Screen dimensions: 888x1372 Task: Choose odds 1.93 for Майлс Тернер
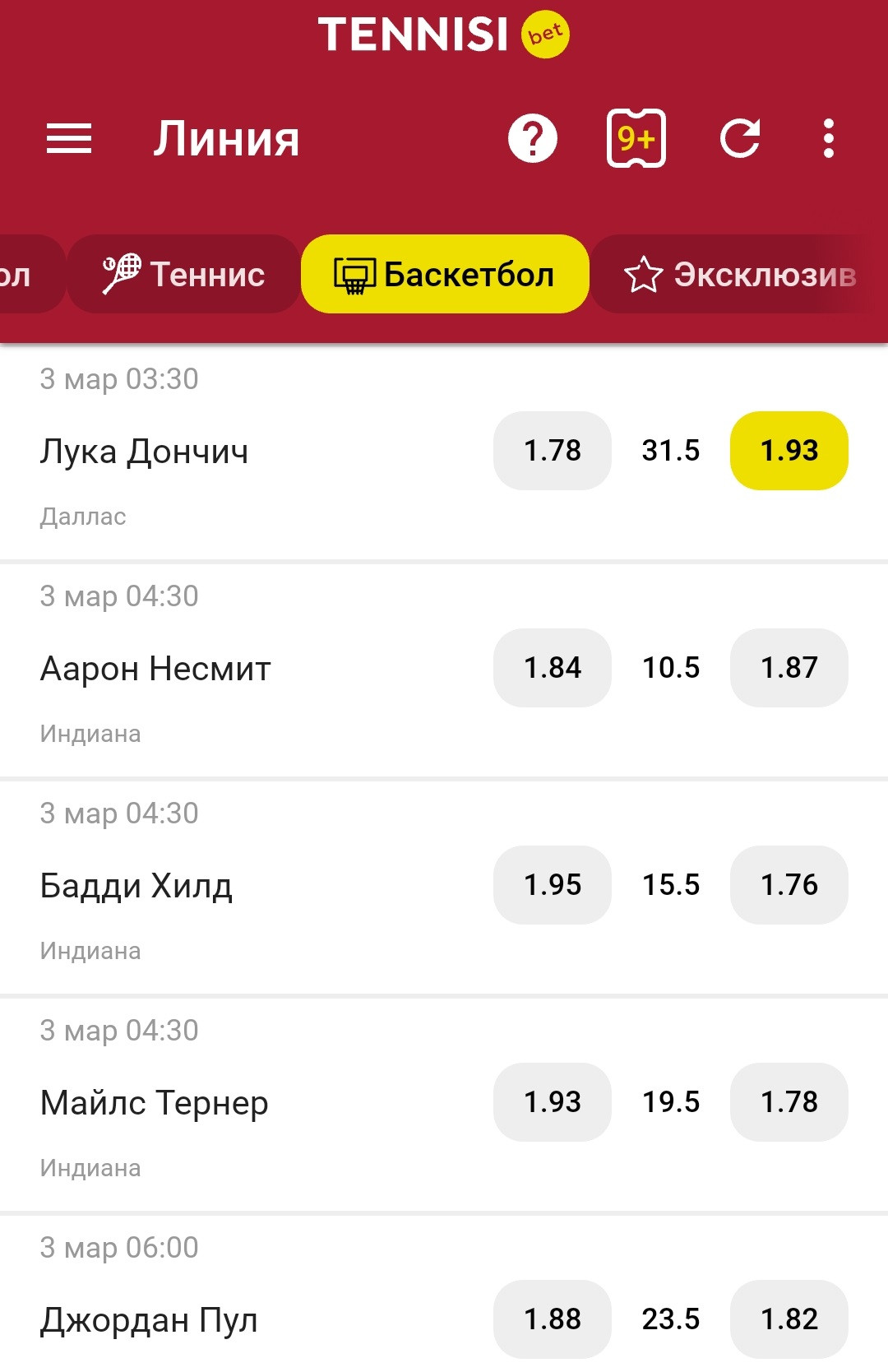553,1102
